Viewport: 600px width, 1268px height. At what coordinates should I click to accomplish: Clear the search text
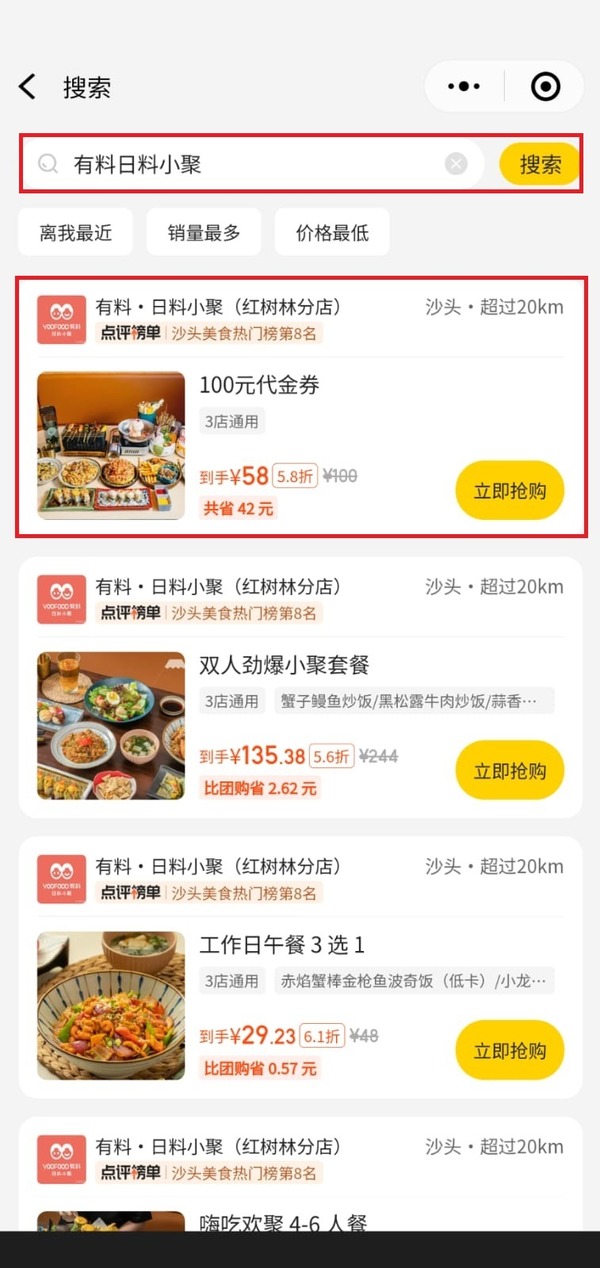coord(456,164)
